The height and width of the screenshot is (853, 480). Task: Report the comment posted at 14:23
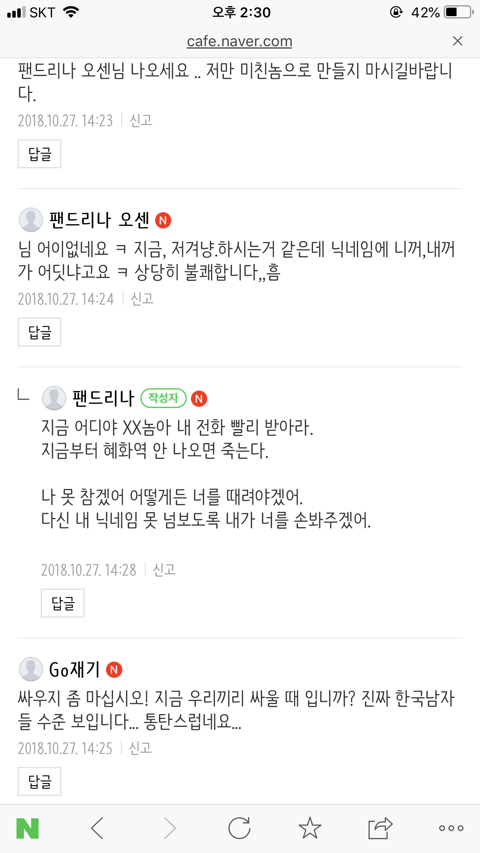(x=140, y=120)
